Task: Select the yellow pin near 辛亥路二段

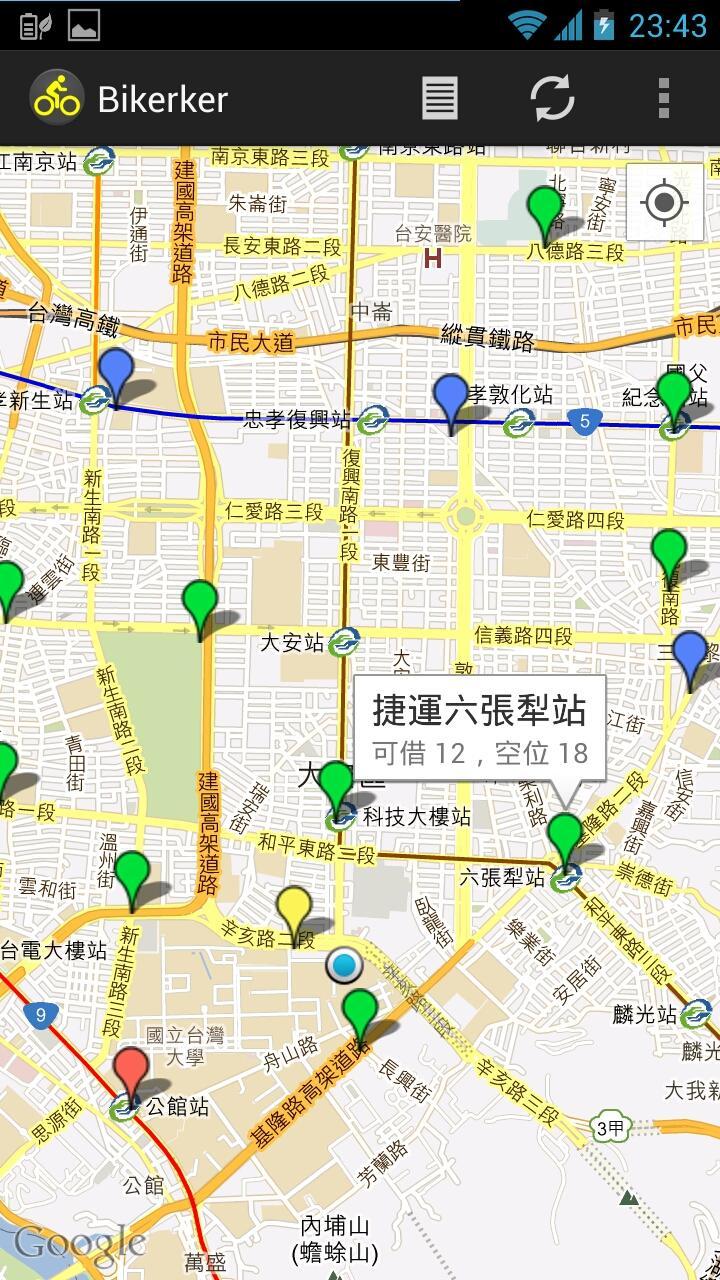Action: tap(294, 908)
